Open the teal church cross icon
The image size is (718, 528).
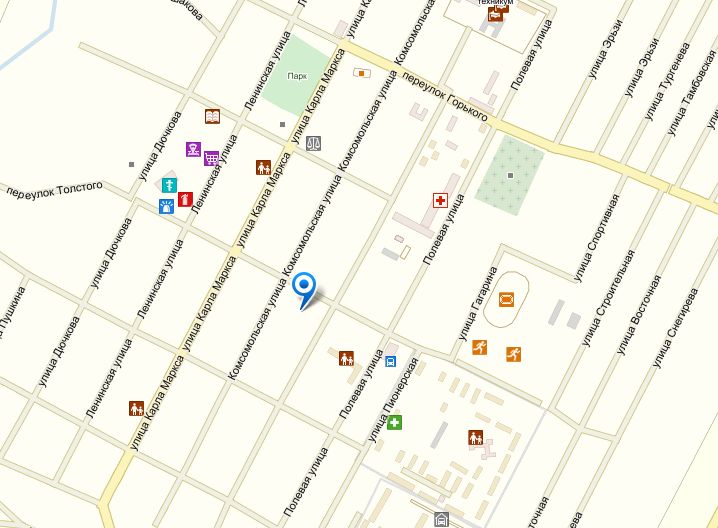(169, 185)
